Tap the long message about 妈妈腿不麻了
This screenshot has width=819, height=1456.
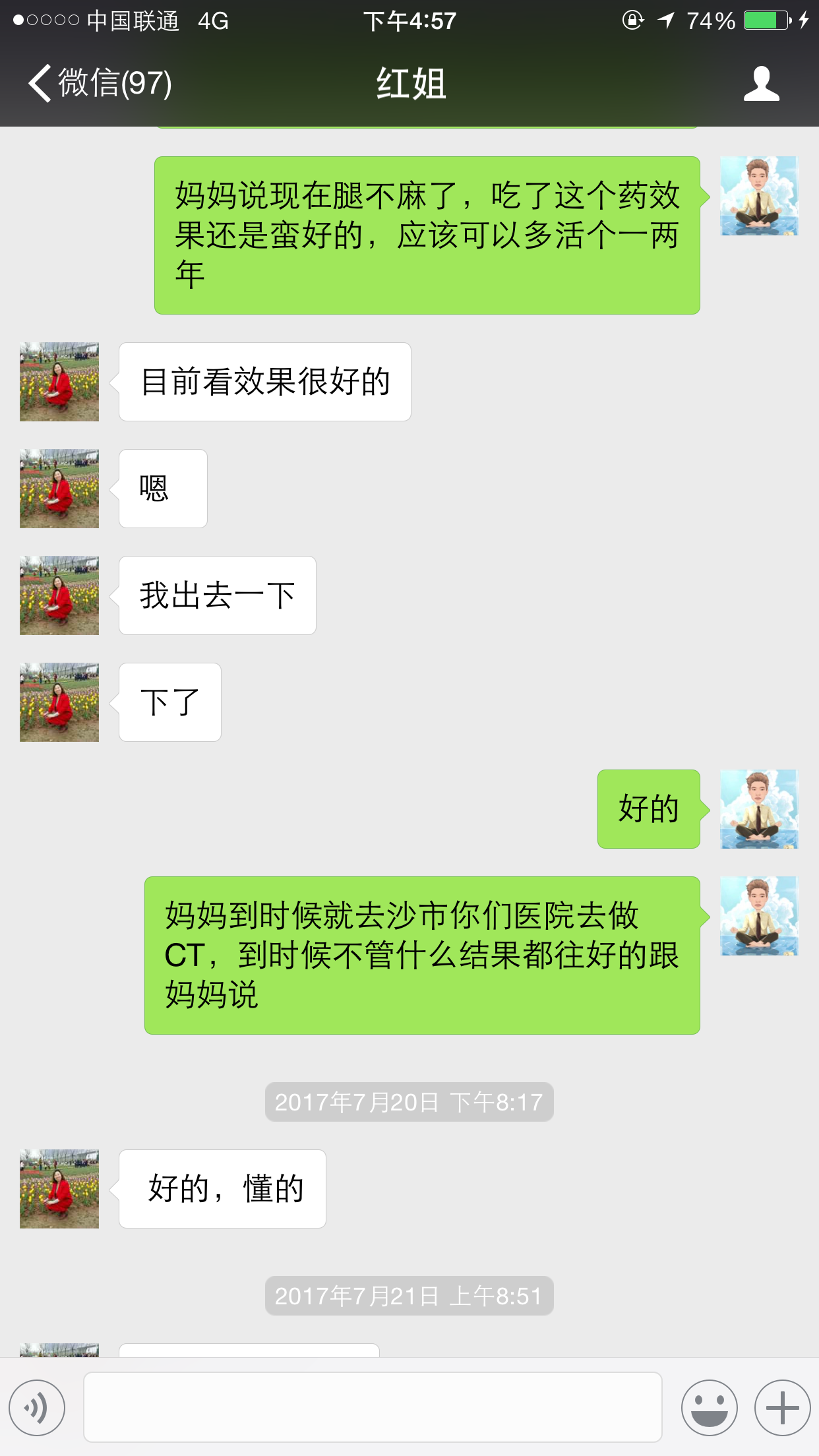[x=425, y=234]
